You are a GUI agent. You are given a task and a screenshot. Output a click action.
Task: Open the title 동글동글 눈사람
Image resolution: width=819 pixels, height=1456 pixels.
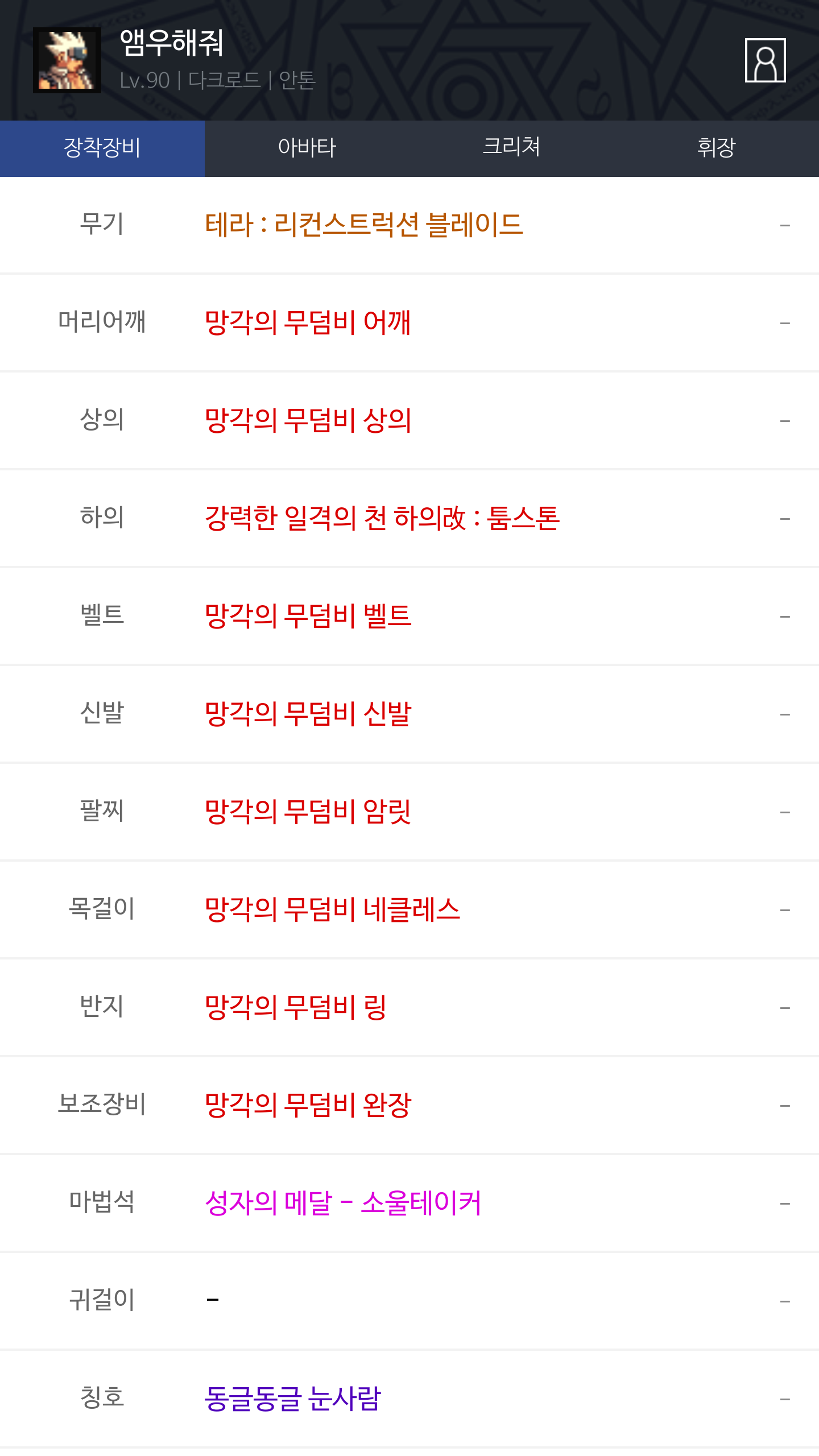tap(292, 1399)
